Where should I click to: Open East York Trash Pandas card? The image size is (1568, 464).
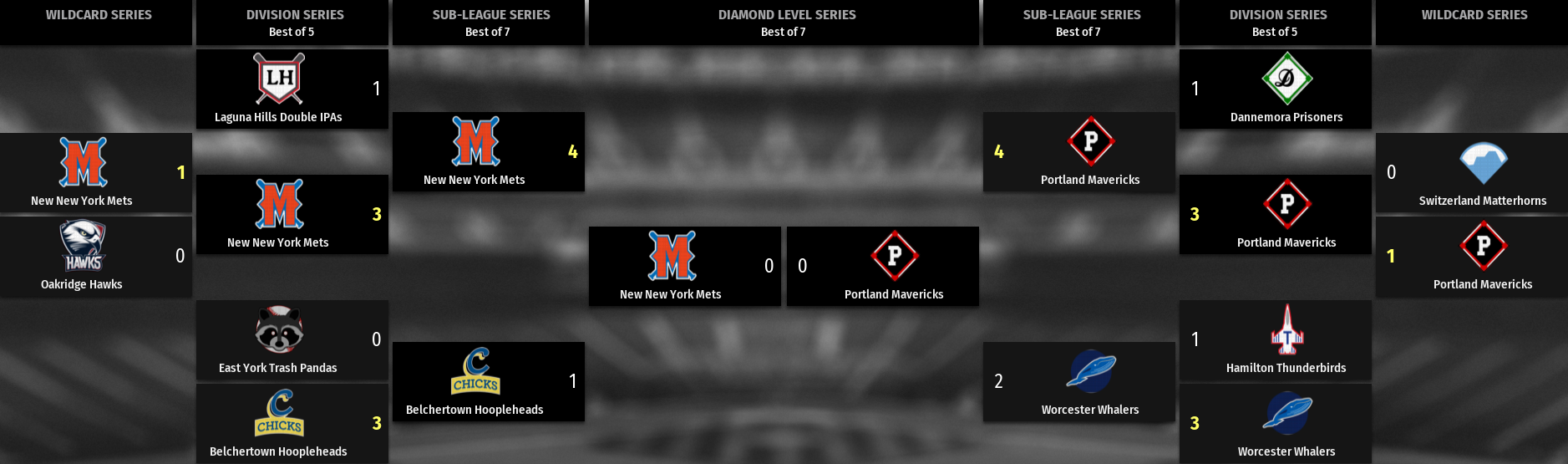[x=292, y=339]
